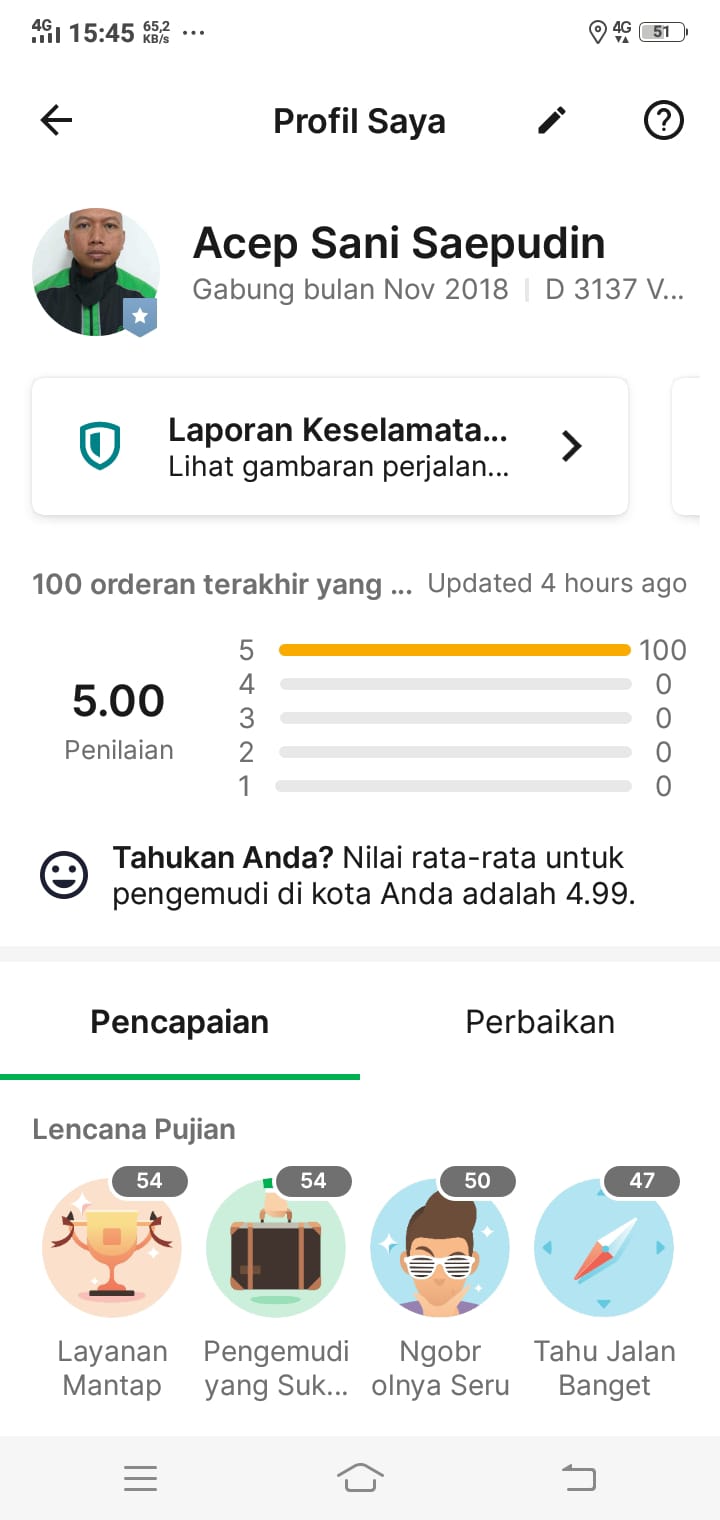The height and width of the screenshot is (1520, 720).
Task: Open the Ngobrolnya Seru badge
Action: coord(440,1247)
